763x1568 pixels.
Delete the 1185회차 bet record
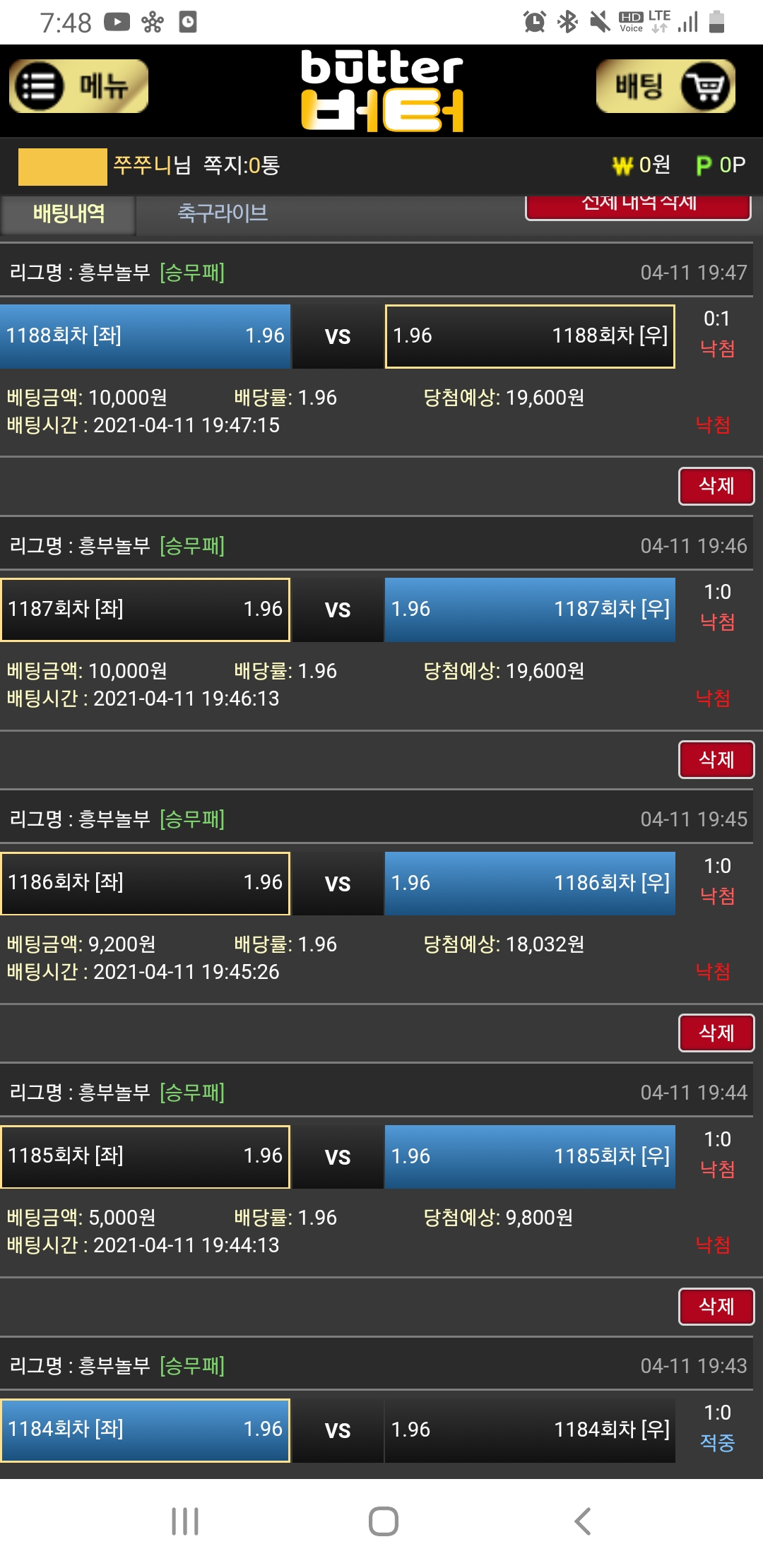716,1306
